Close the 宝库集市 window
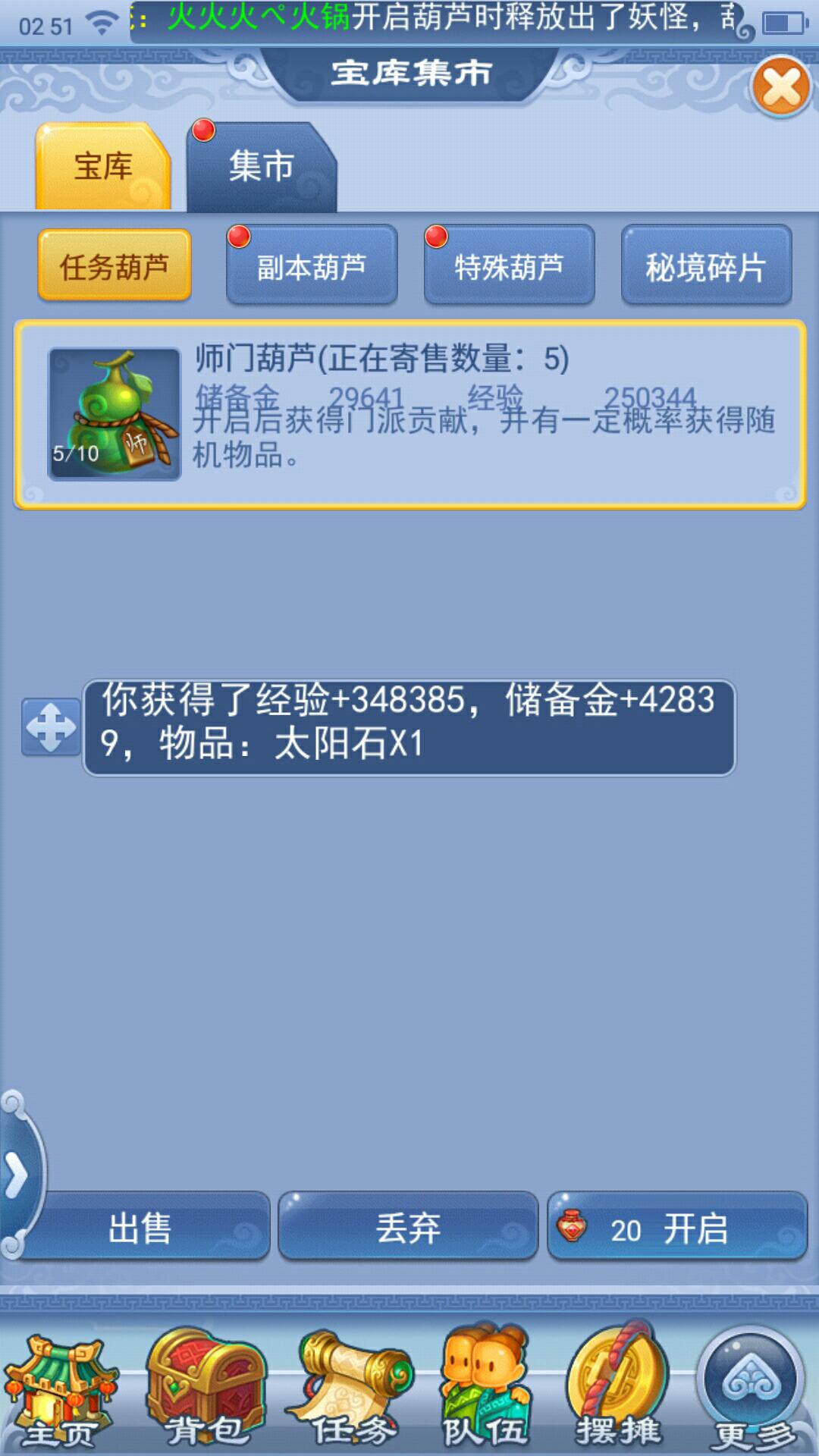The width and height of the screenshot is (819, 1456). click(x=781, y=87)
